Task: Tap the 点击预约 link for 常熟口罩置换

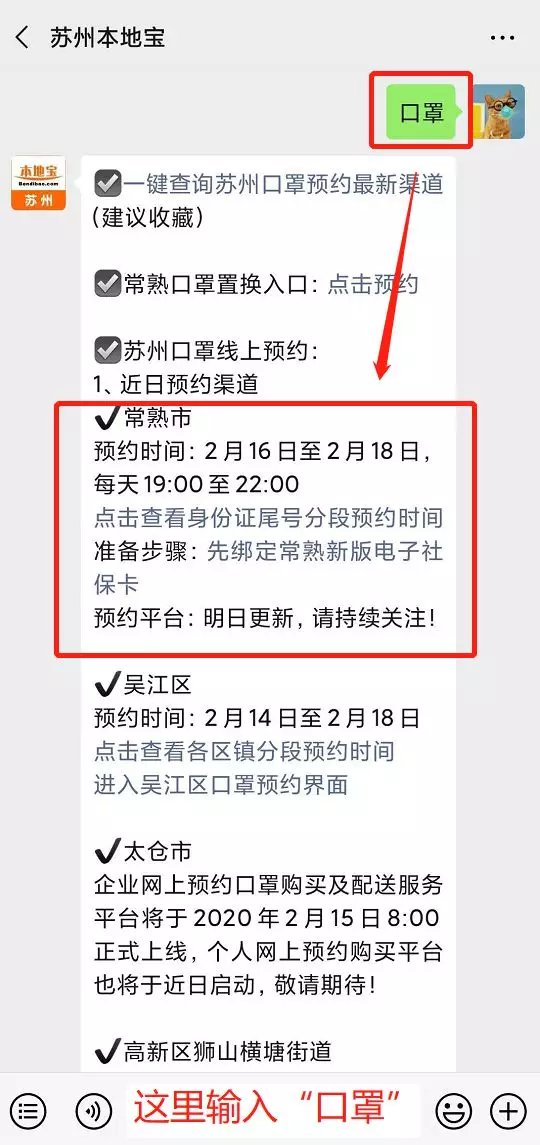Action: click(x=373, y=283)
